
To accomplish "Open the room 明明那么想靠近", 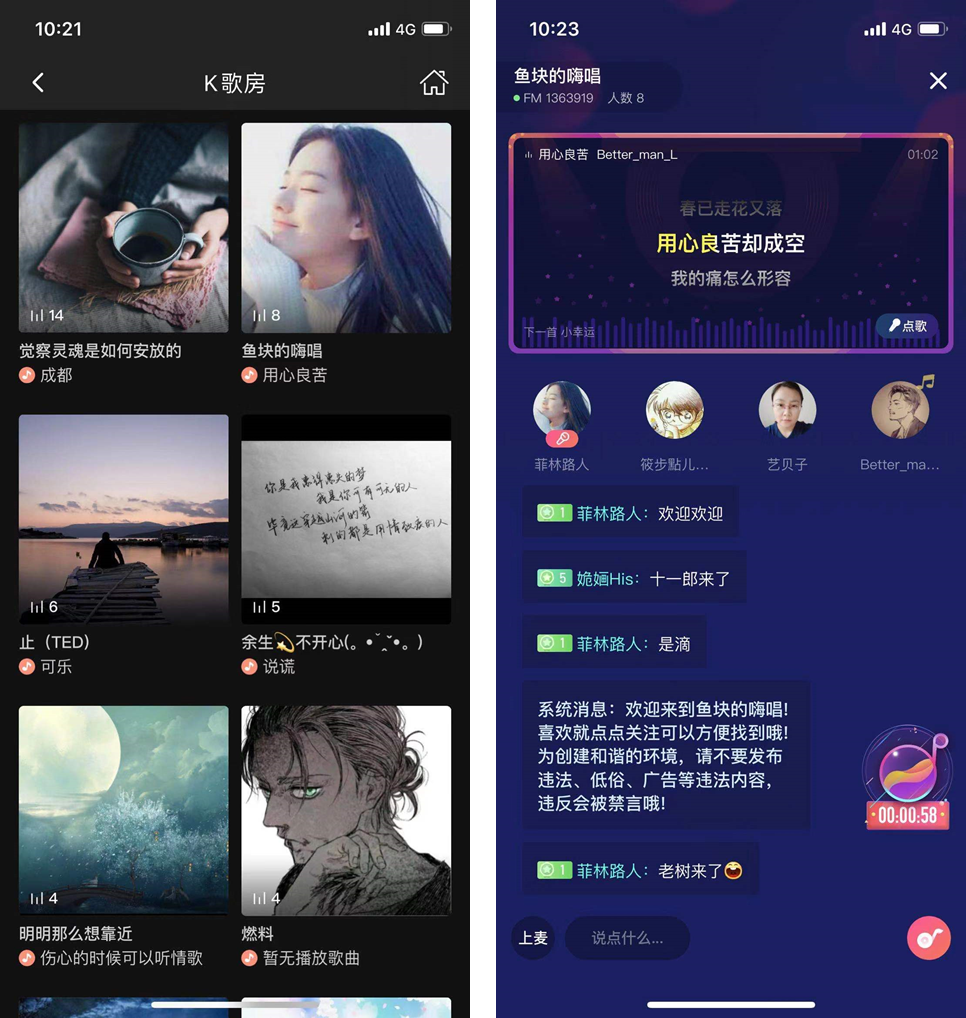I will [123, 810].
